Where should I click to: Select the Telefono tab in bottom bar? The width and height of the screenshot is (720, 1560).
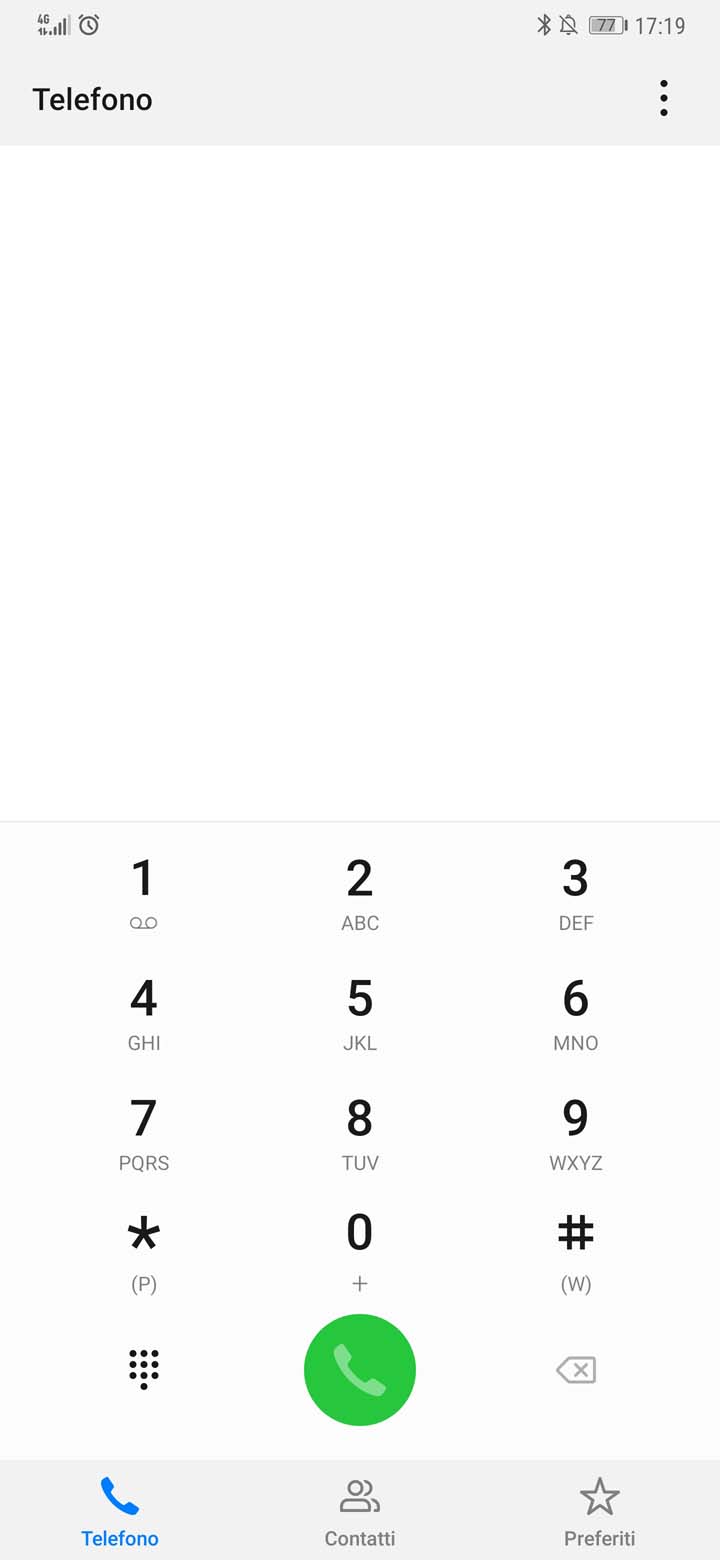point(120,1513)
